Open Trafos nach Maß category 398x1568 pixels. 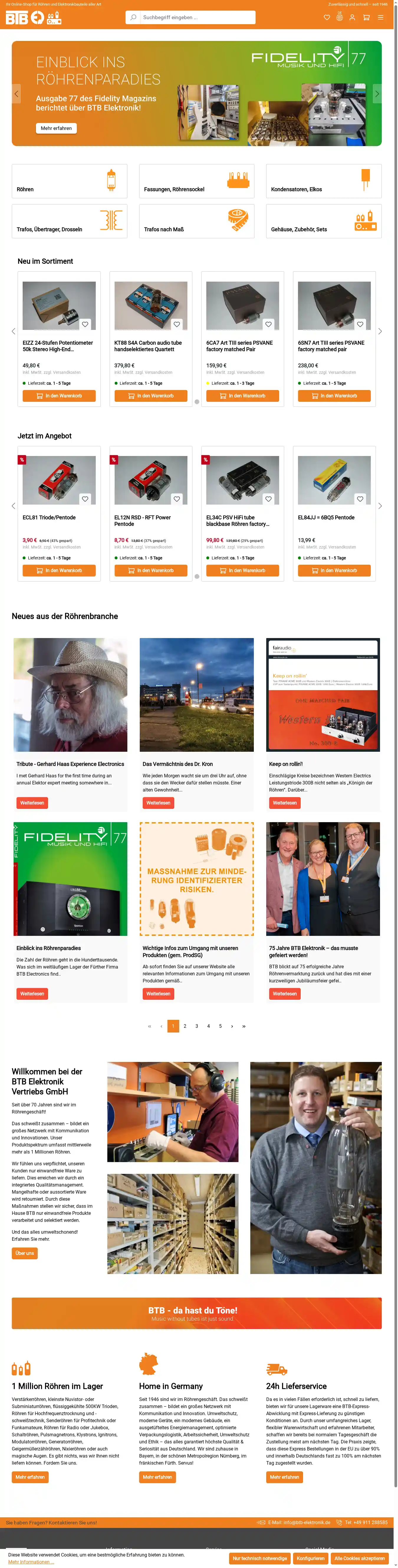click(x=196, y=221)
